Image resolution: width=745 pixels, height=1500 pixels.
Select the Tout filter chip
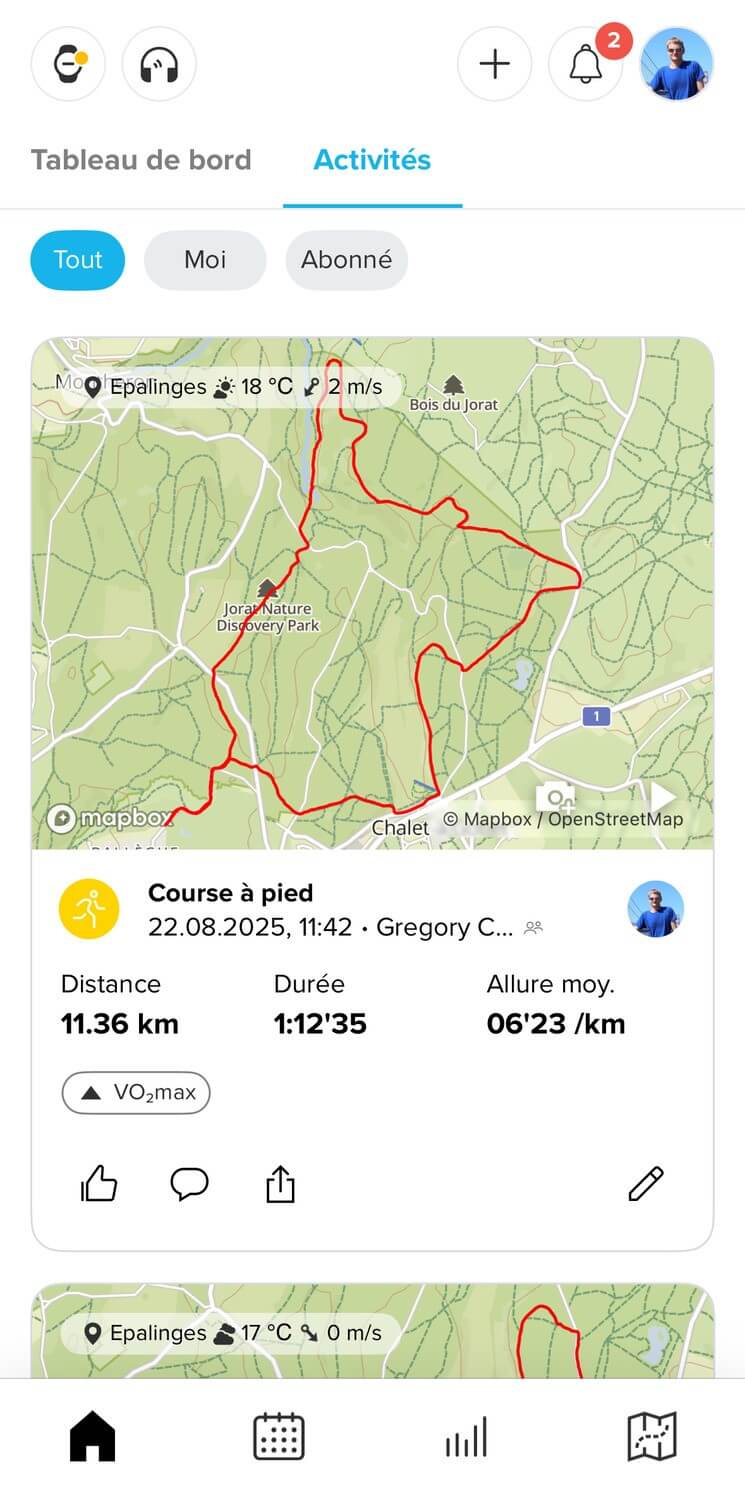click(78, 260)
